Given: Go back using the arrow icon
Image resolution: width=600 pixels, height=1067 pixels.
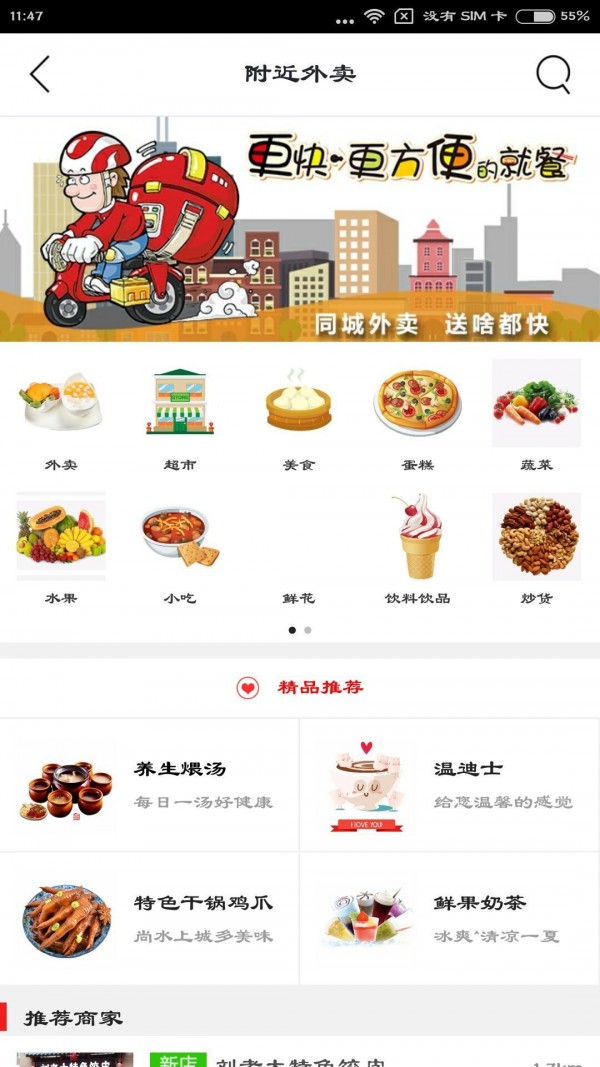Looking at the screenshot, I should pyautogui.click(x=40, y=74).
